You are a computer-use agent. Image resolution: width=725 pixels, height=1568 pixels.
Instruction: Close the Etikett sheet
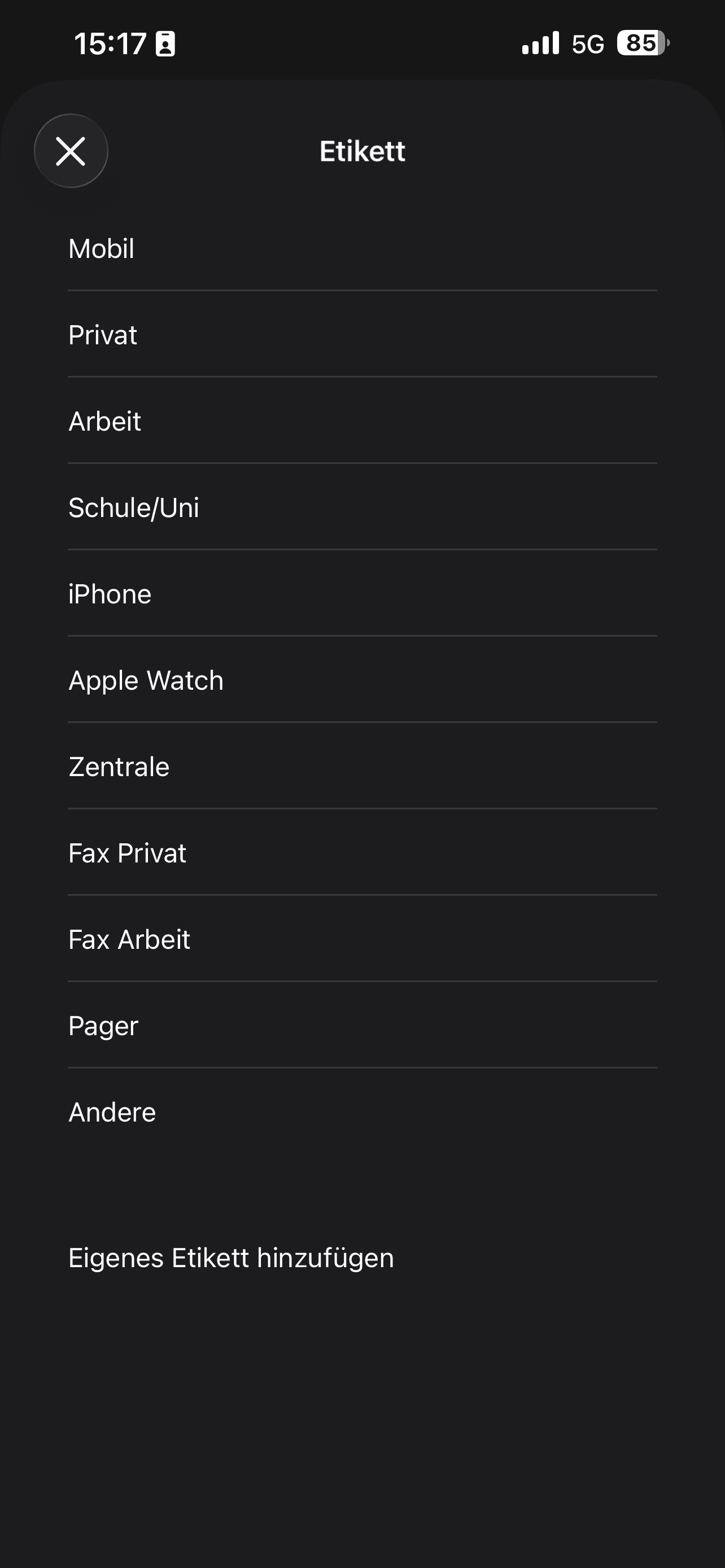(71, 151)
